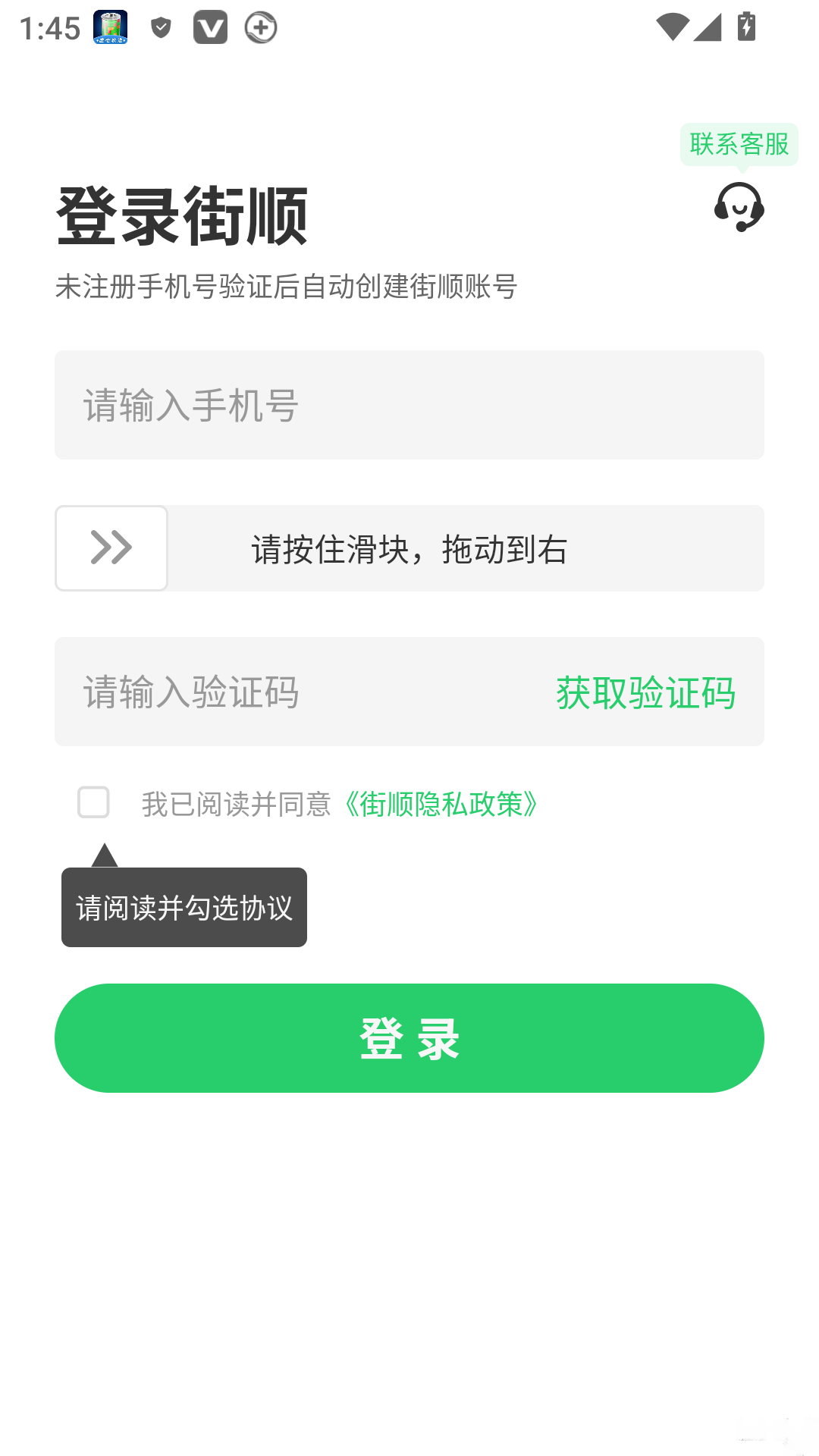This screenshot has height=1456, width=819.
Task: Click the charging battery indicator
Action: (x=746, y=27)
